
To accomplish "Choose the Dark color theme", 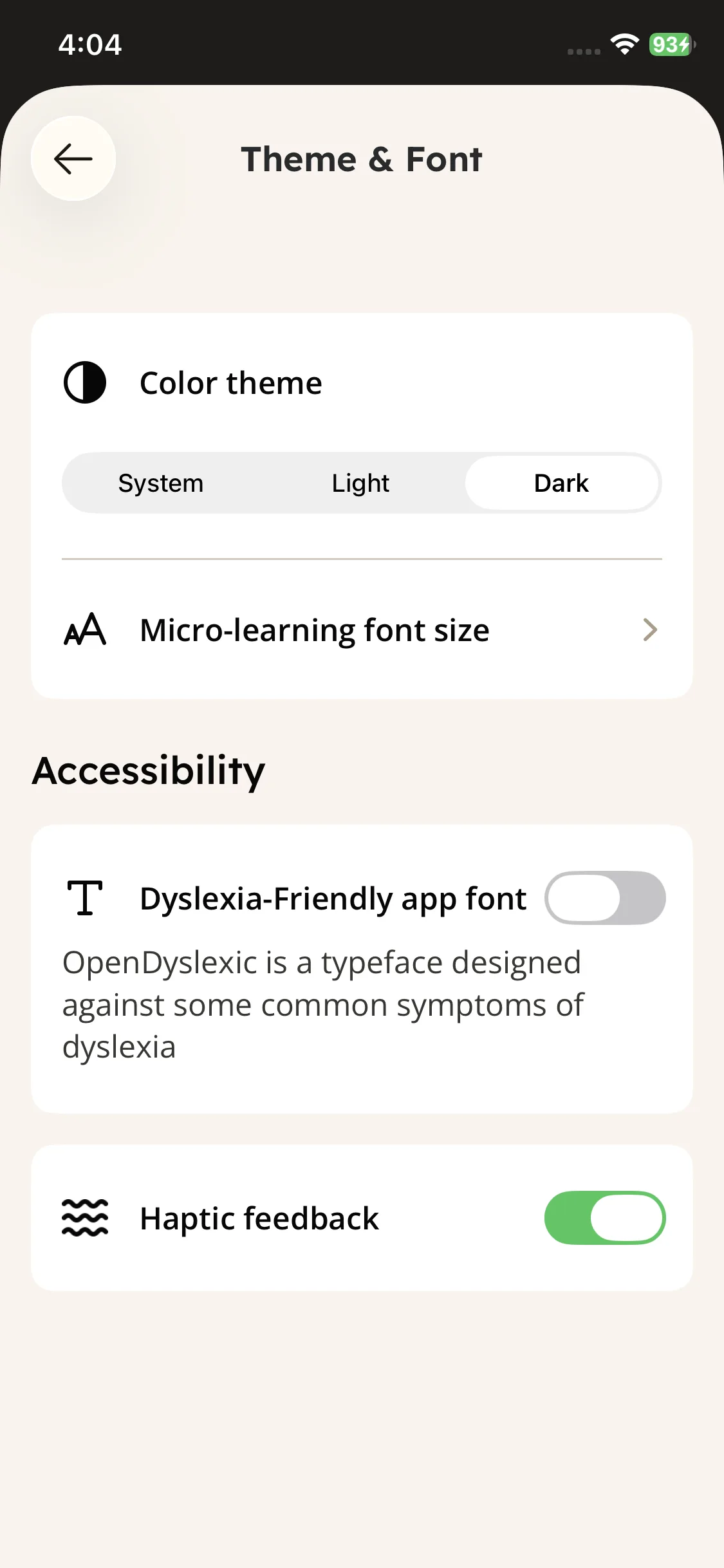I will click(561, 483).
